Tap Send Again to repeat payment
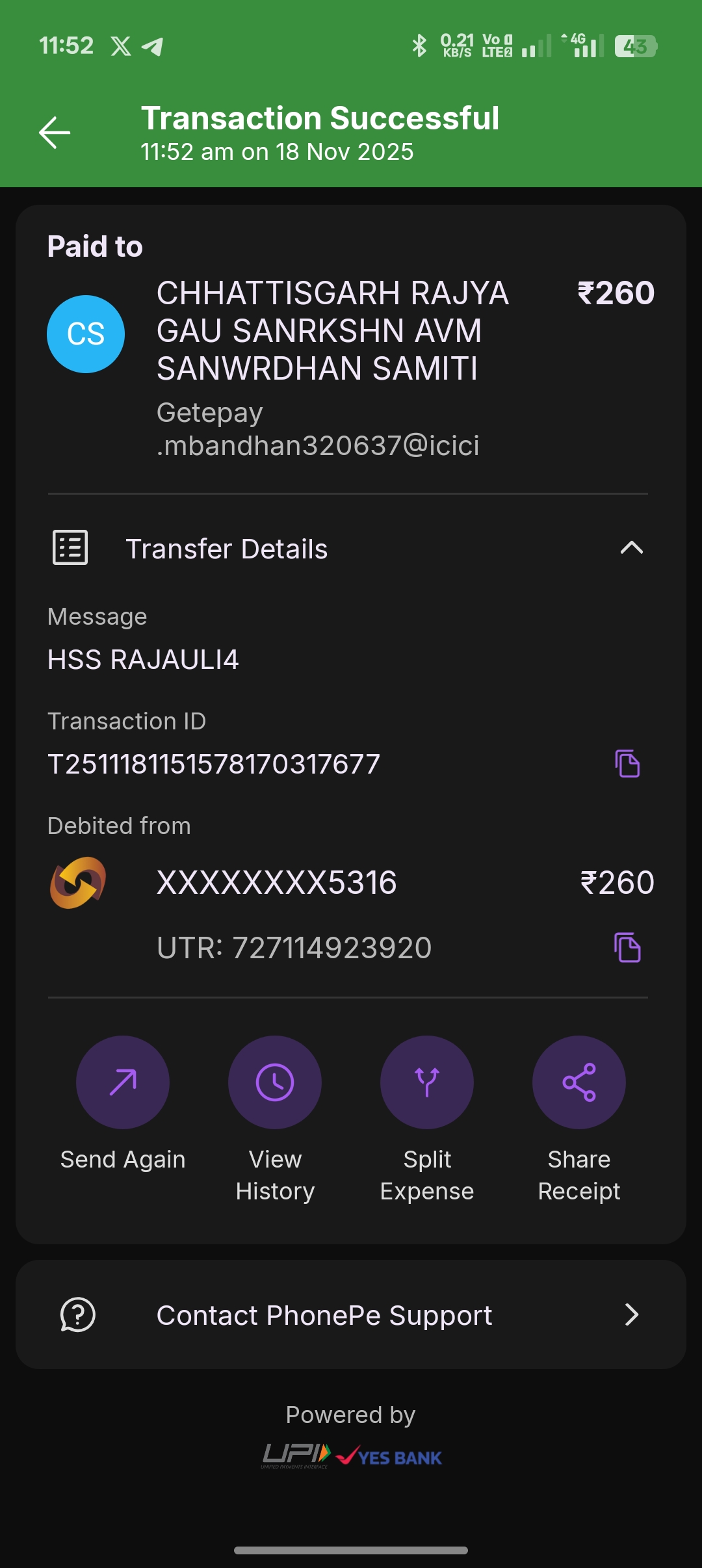The width and height of the screenshot is (702, 1568). [123, 1082]
